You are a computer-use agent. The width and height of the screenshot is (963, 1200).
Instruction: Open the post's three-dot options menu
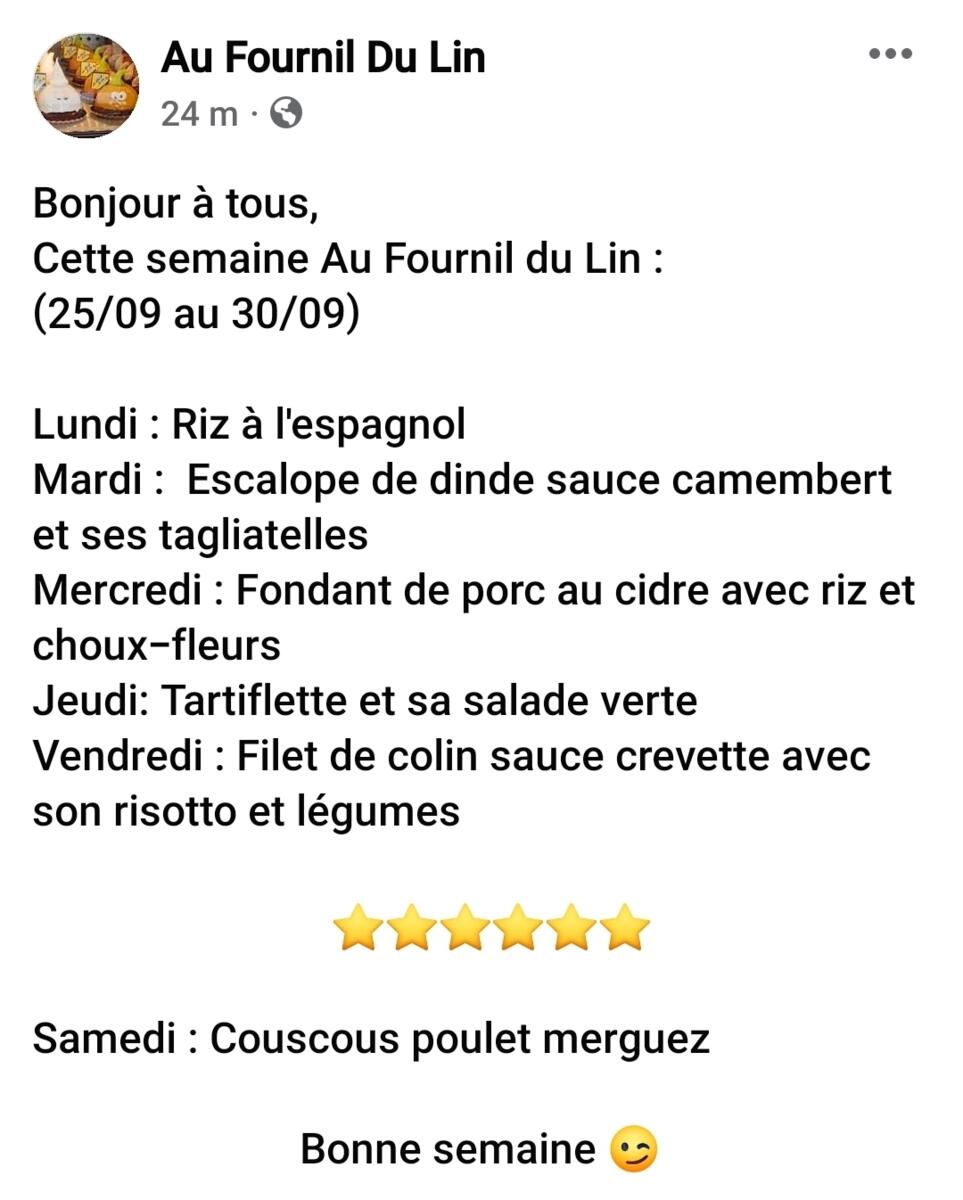pyautogui.click(x=890, y=54)
